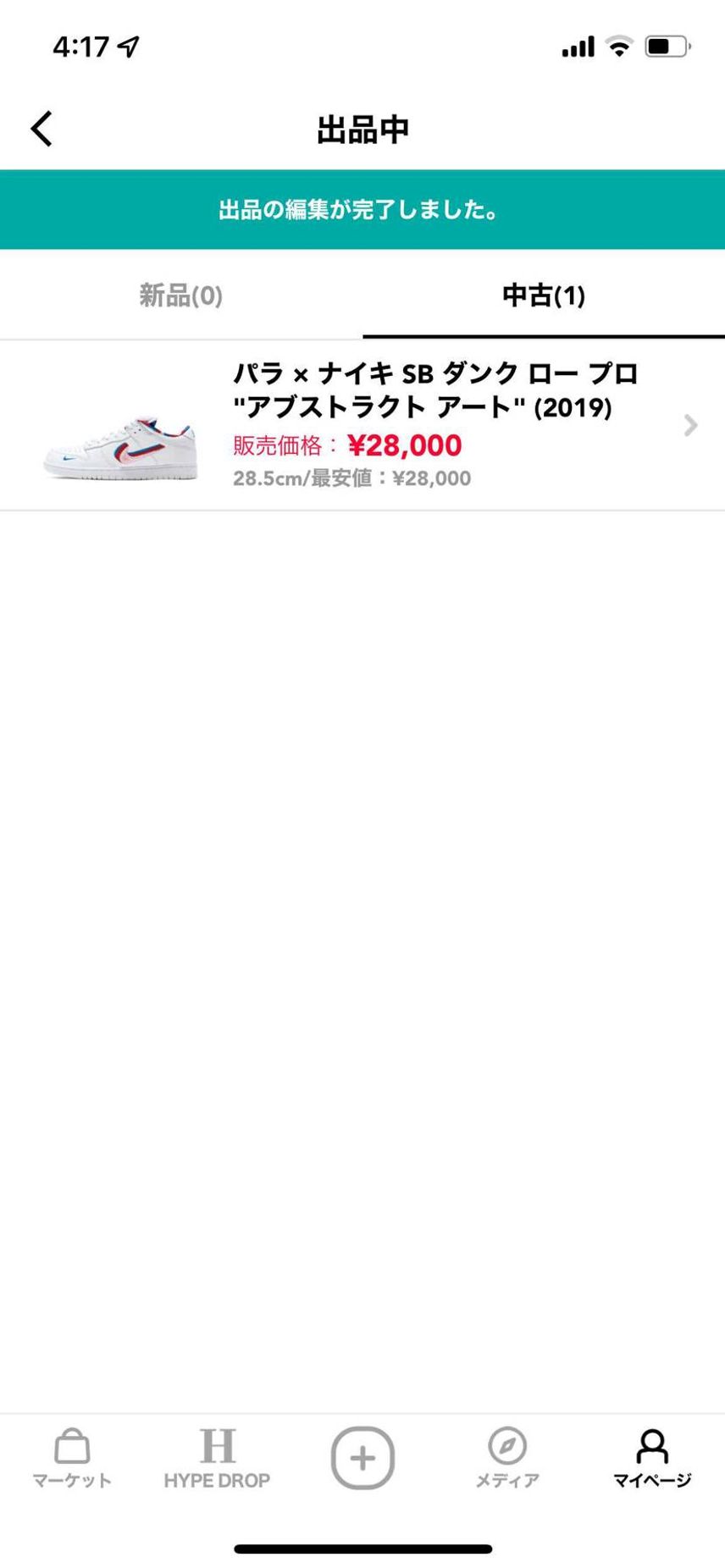The image size is (725, 1568).
Task: Open the パラ × ナイキ SB ダンク listing
Action: pyautogui.click(x=362, y=425)
